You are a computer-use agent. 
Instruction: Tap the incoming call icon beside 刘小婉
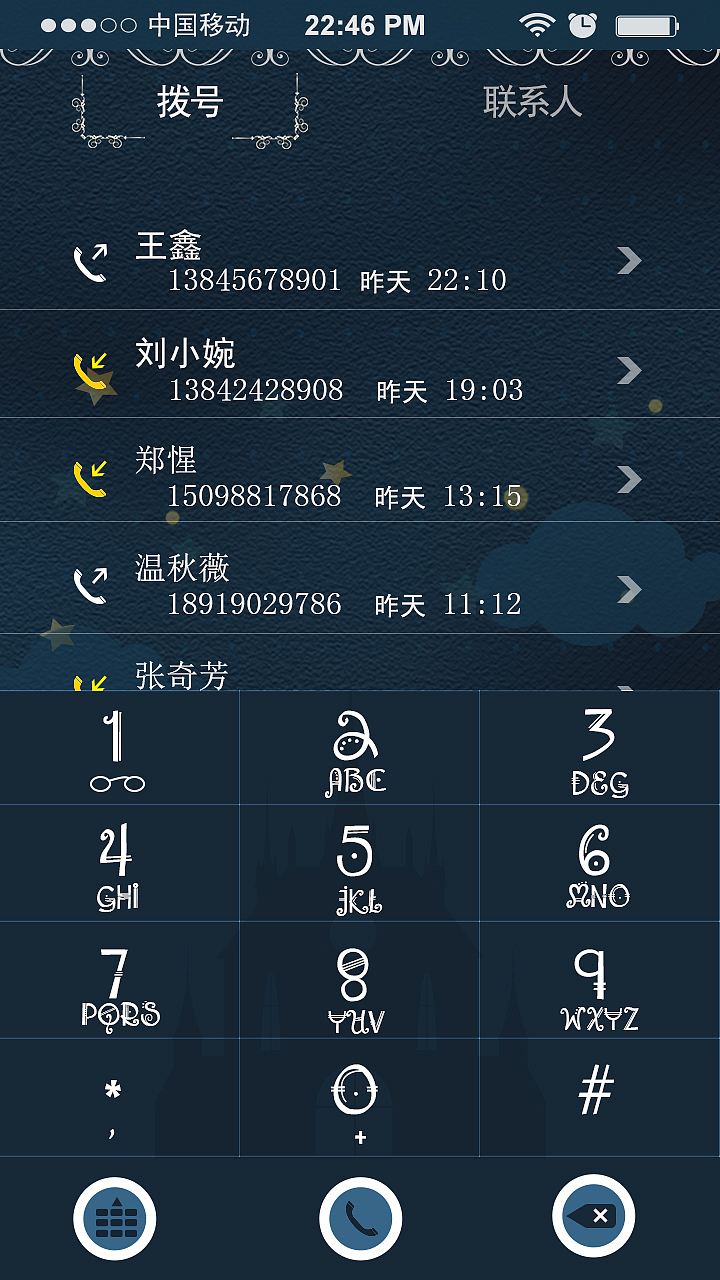tap(91, 370)
